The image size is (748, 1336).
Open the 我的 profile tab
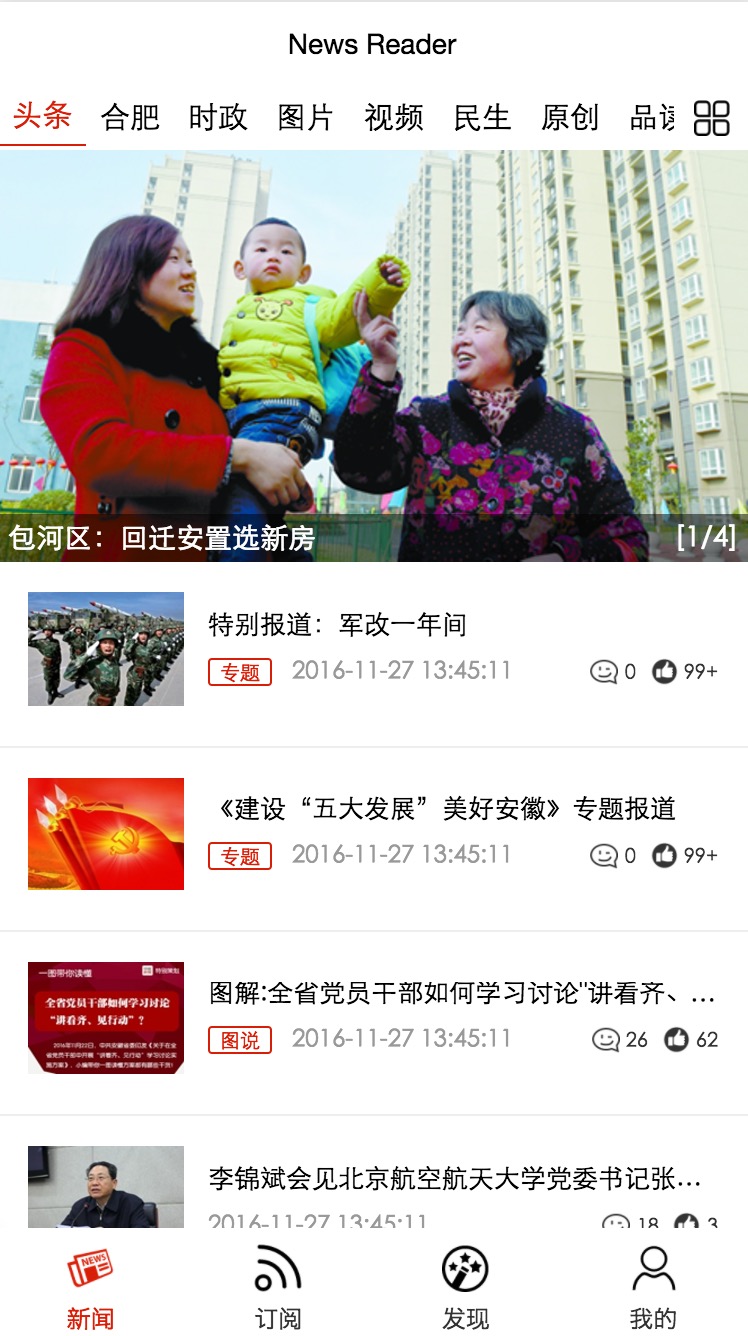(x=654, y=1288)
